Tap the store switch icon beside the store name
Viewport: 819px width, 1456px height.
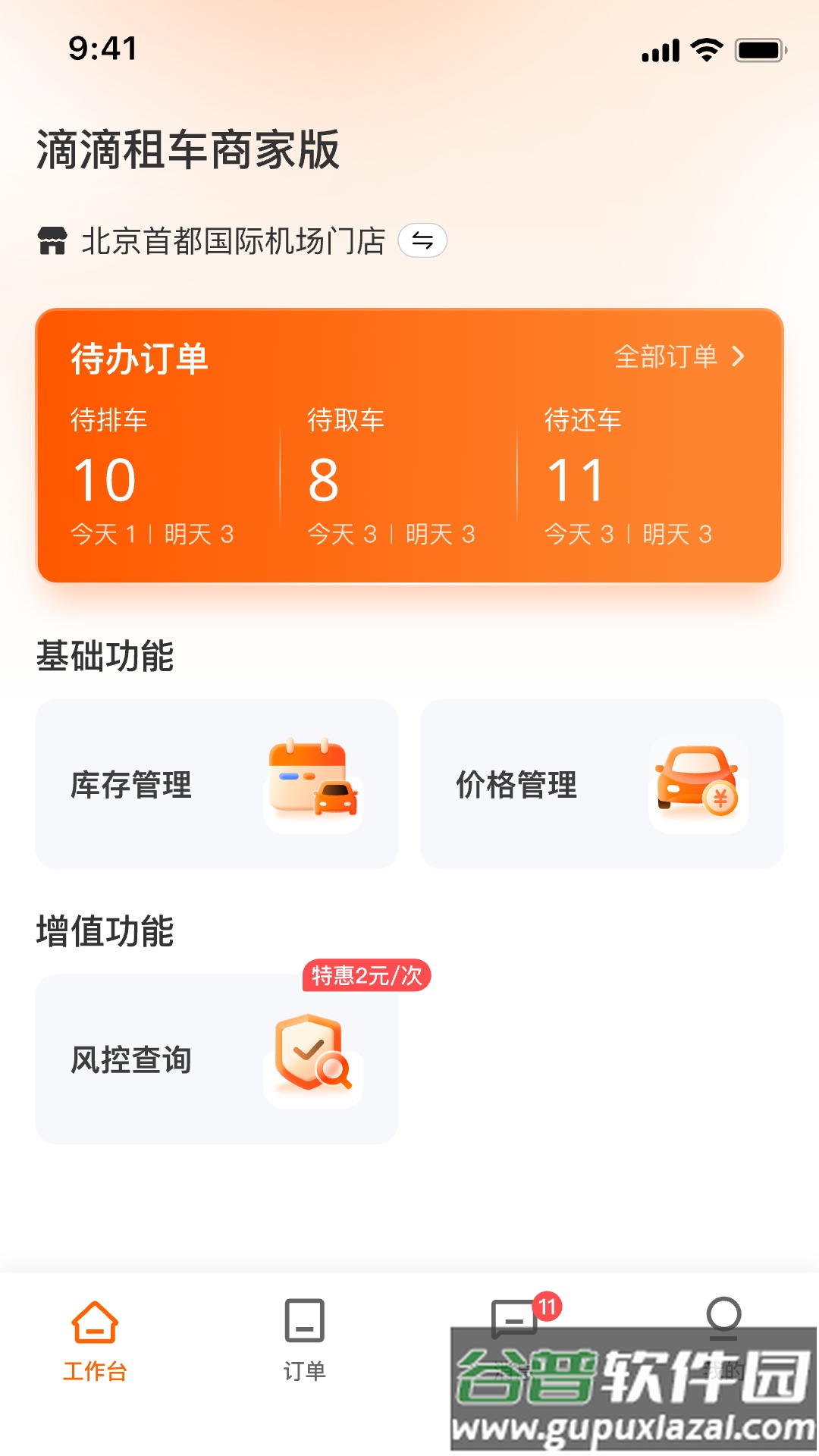point(422,240)
